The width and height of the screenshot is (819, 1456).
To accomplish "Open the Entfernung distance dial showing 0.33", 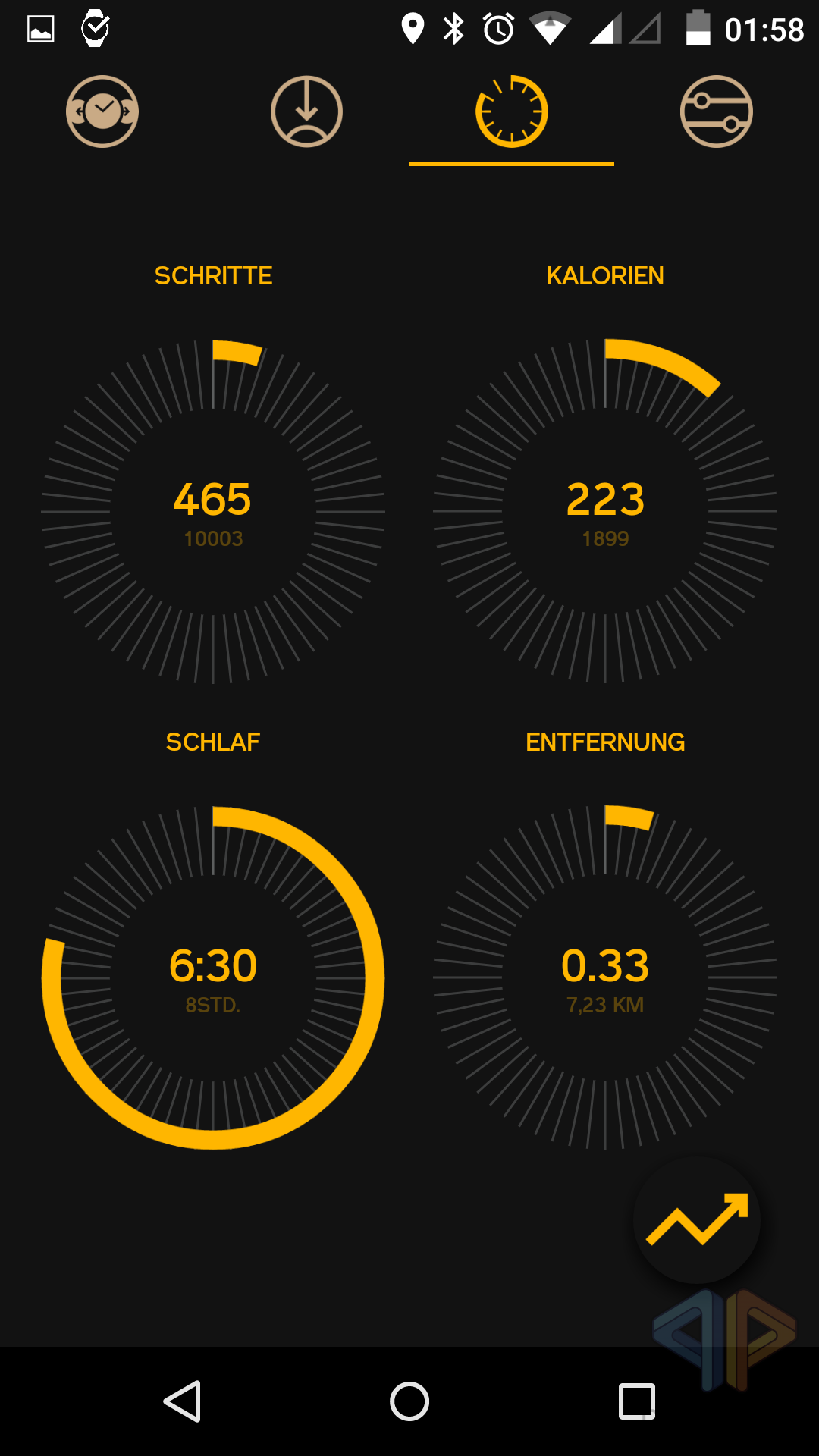I will tap(605, 977).
